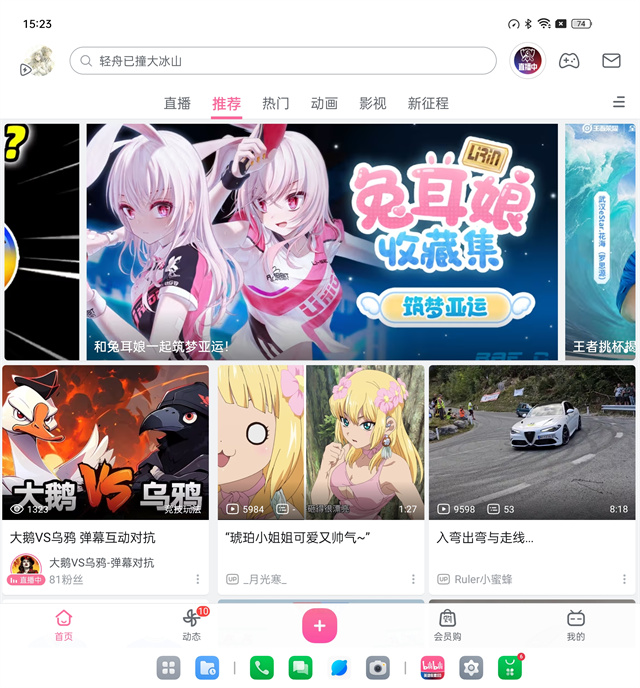The width and height of the screenshot is (640, 688).
Task: Open the 会员购 tab
Action: click(448, 625)
